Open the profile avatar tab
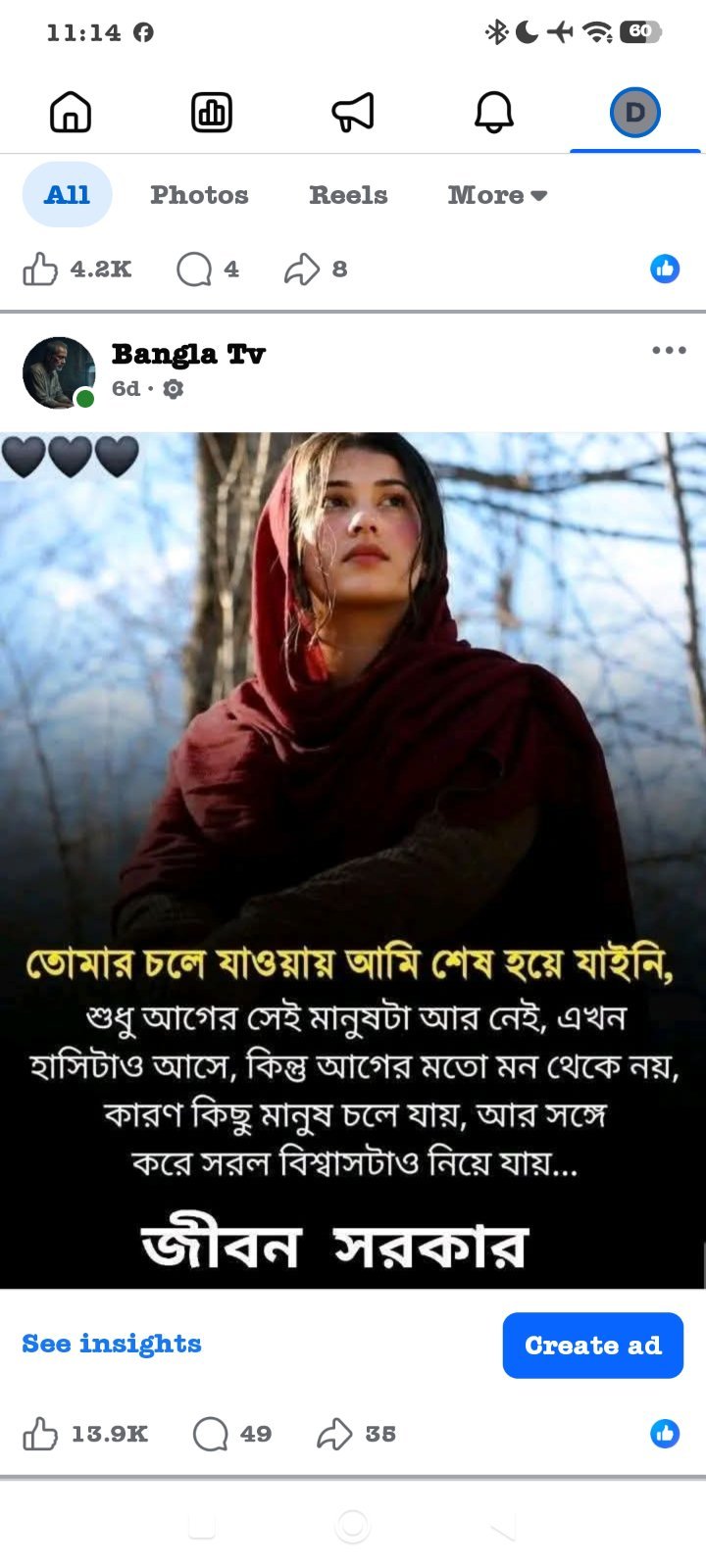This screenshot has width=706, height=1568. point(635,112)
